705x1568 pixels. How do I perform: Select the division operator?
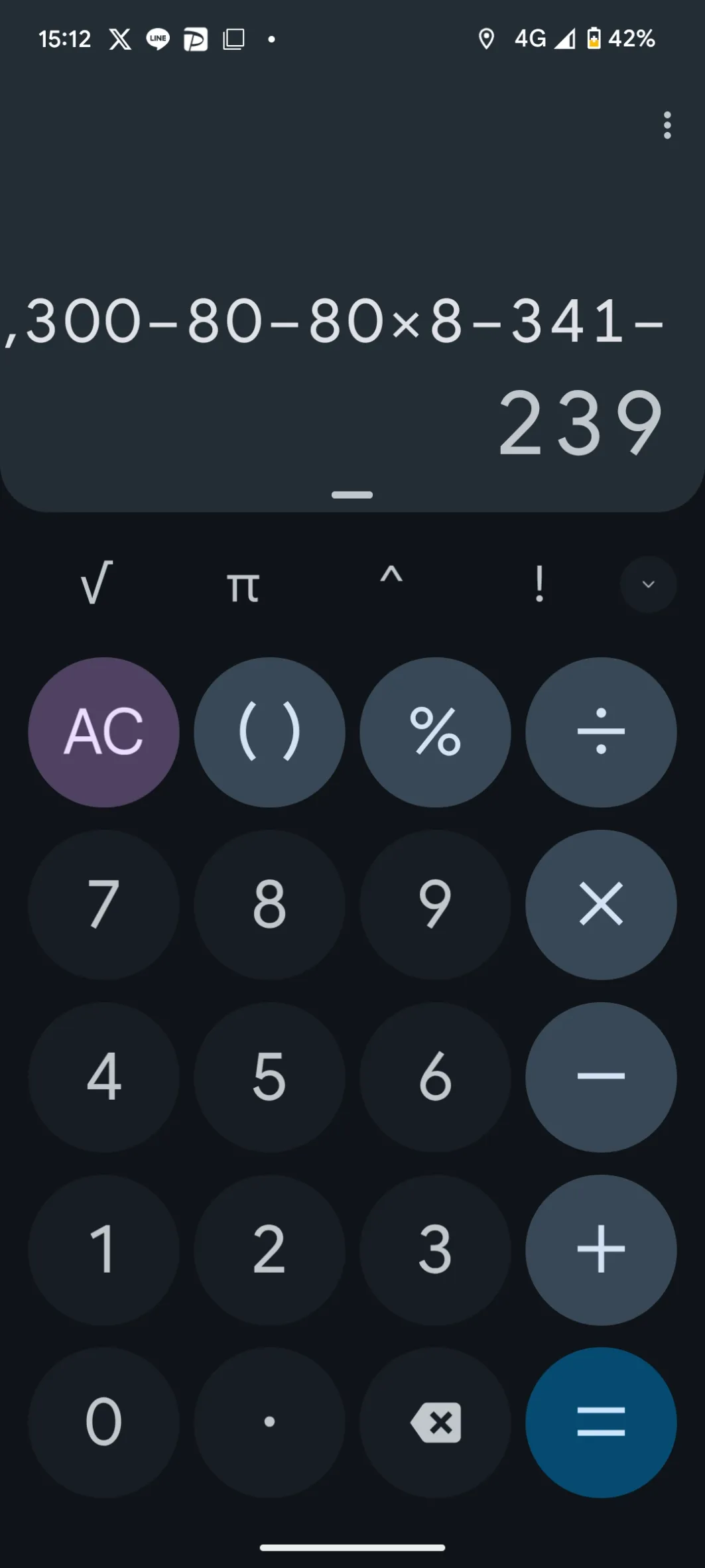[601, 732]
